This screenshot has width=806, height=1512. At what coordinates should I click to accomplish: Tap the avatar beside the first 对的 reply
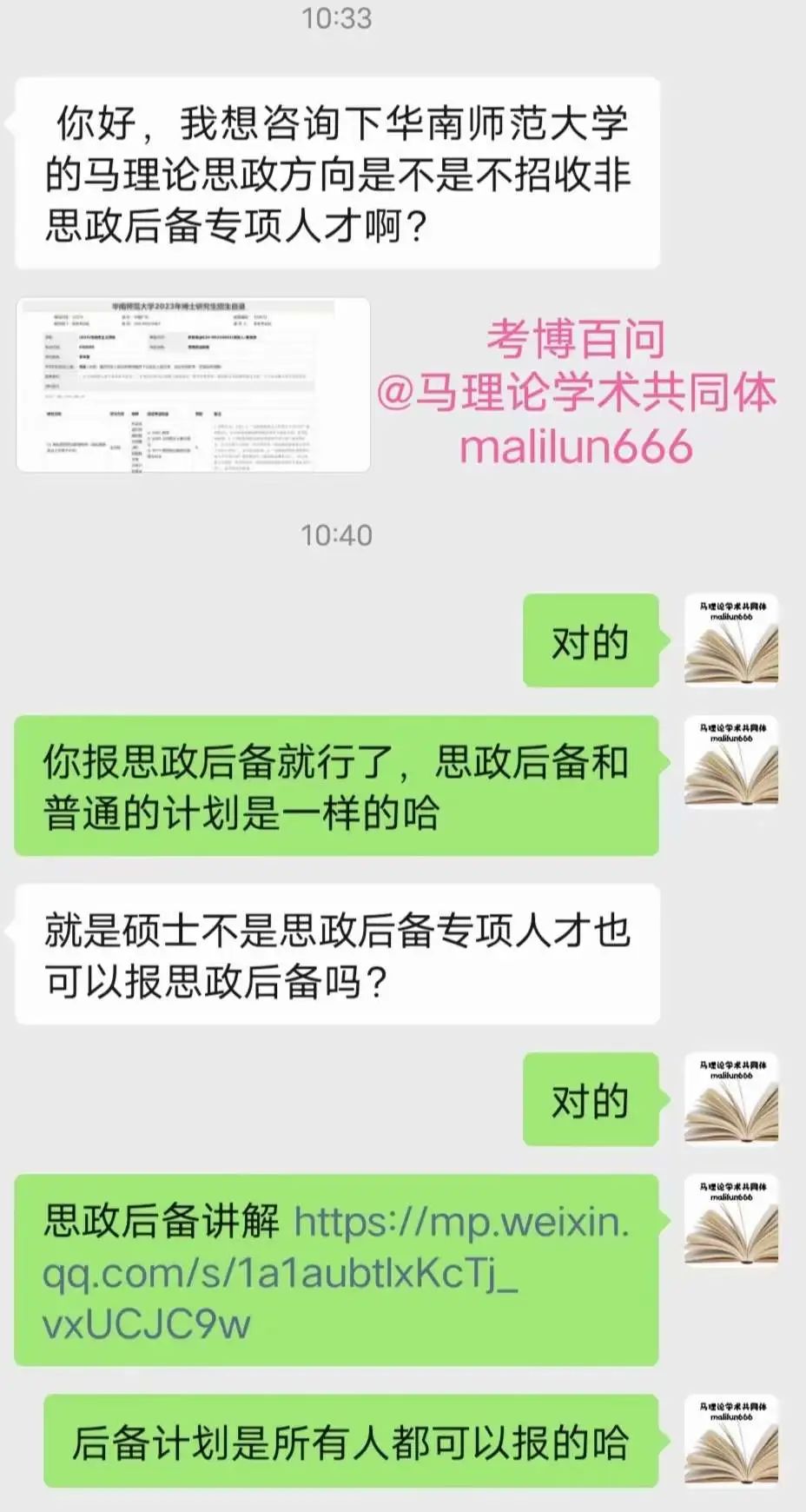coord(730,640)
